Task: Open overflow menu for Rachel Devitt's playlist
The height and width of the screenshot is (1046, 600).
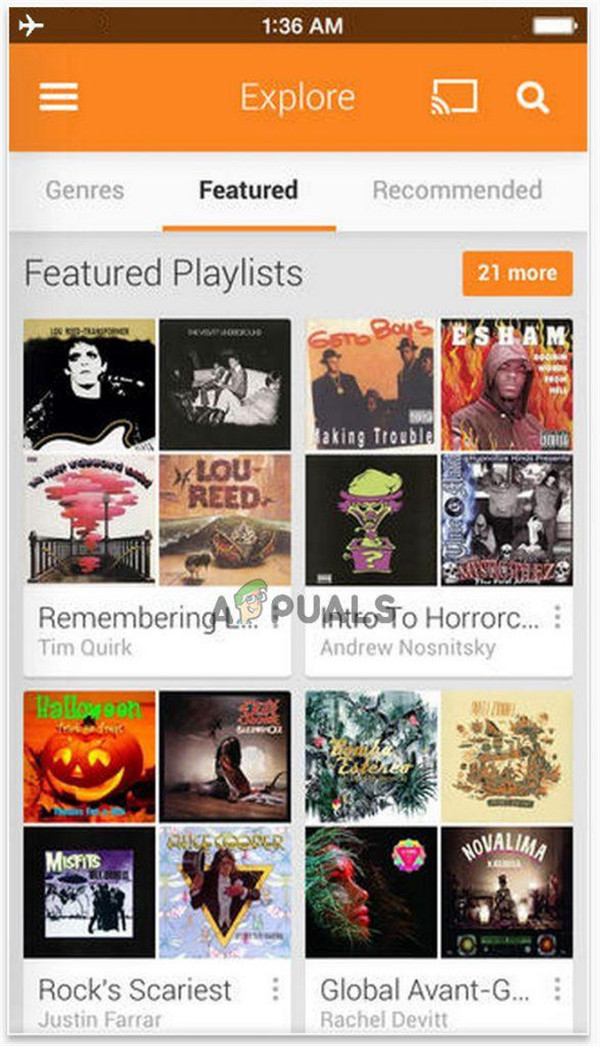Action: tap(557, 989)
